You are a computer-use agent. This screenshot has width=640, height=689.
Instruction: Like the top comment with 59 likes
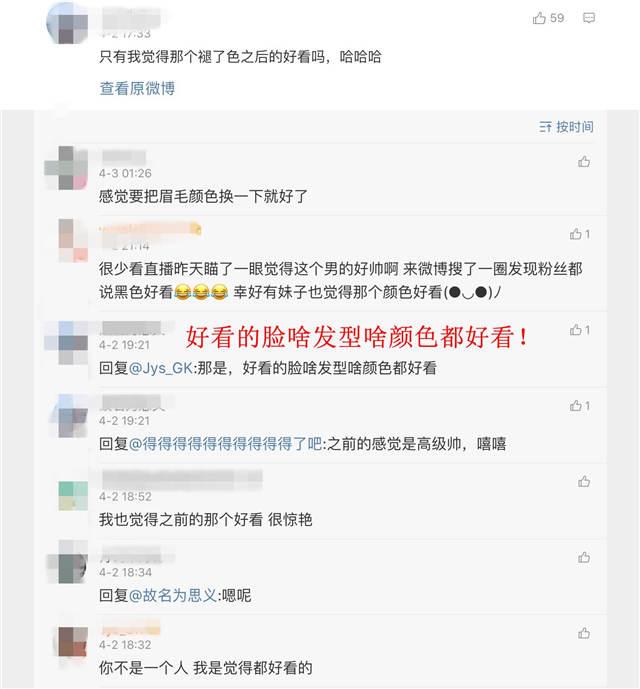[540, 18]
